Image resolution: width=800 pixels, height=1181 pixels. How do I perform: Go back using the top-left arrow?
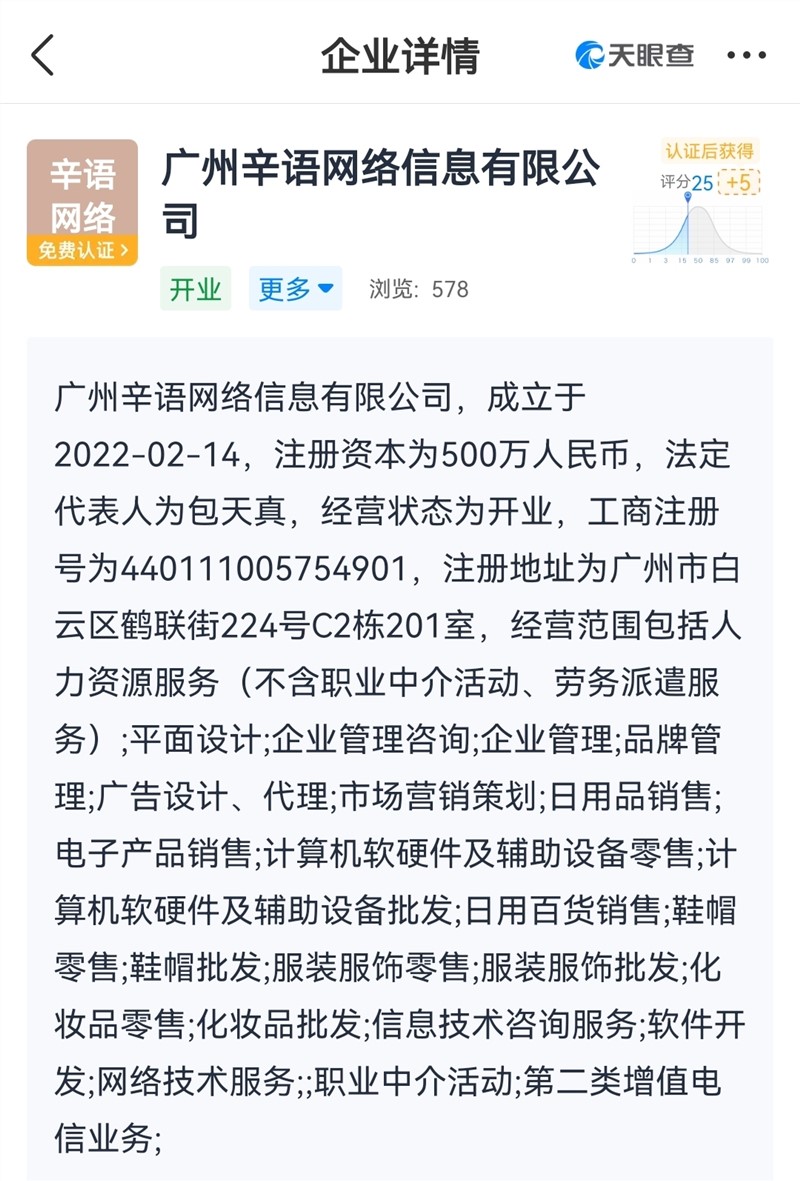[x=43, y=55]
